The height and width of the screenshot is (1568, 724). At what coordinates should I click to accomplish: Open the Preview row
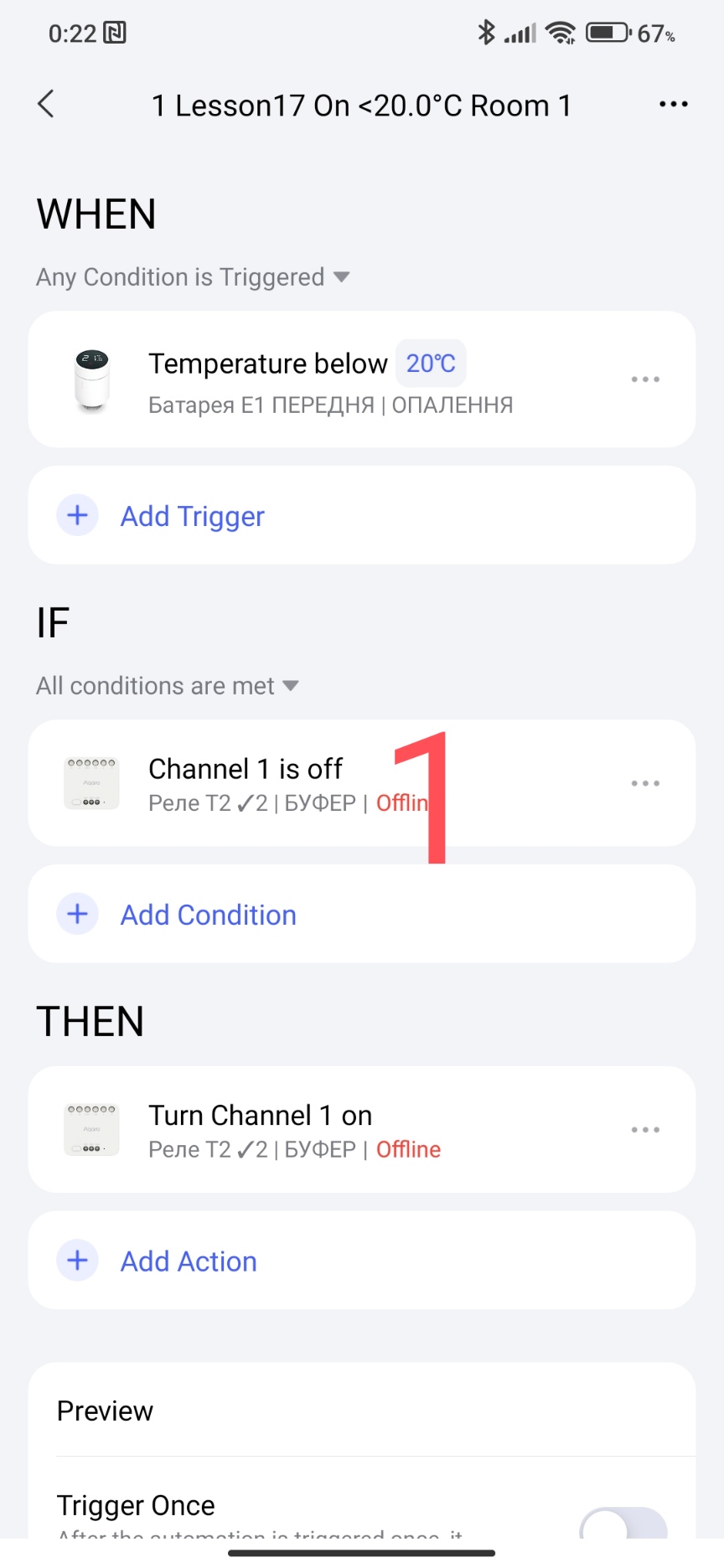pyautogui.click(x=362, y=1411)
